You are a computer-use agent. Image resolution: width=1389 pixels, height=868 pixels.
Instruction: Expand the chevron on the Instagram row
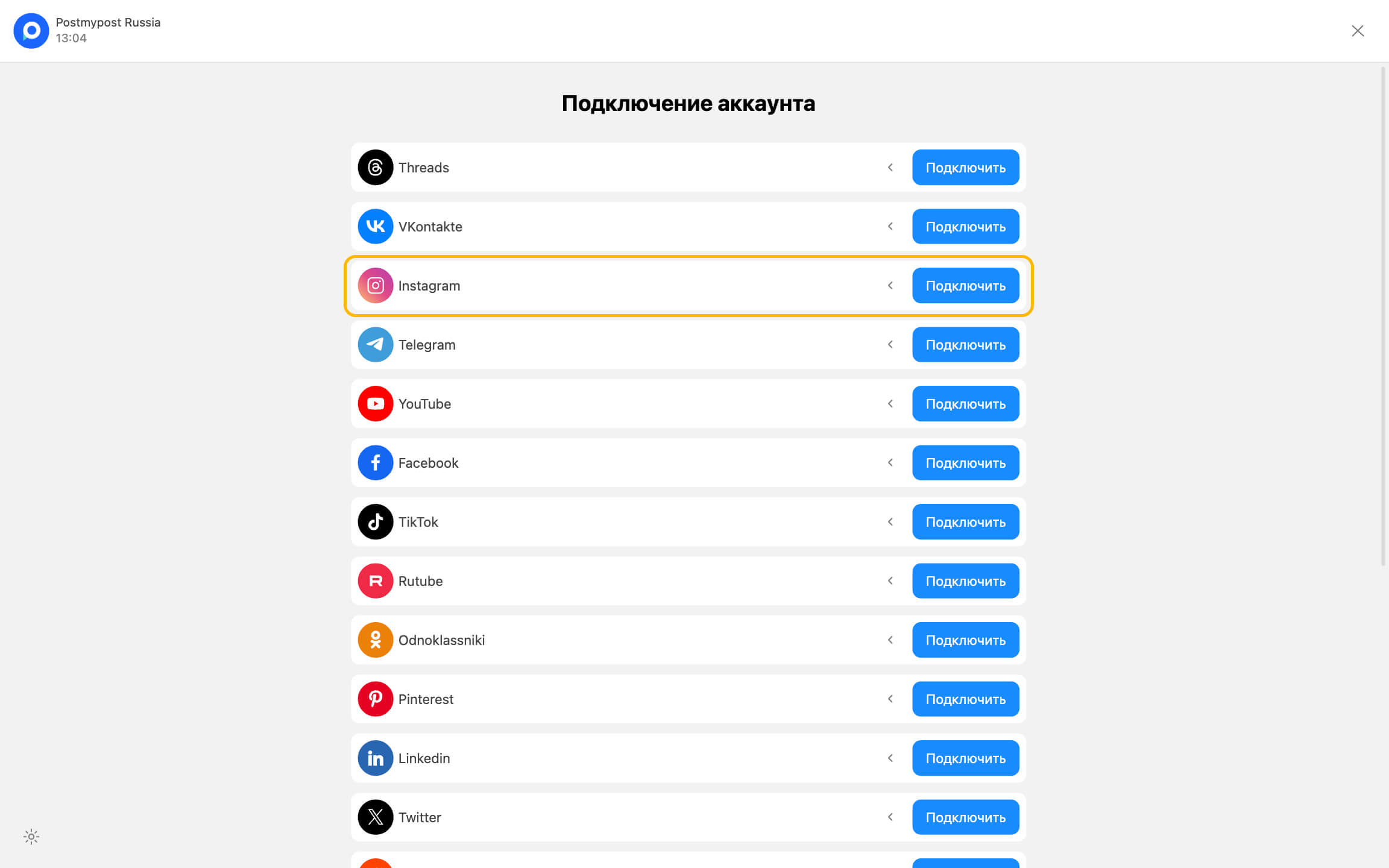click(x=890, y=286)
